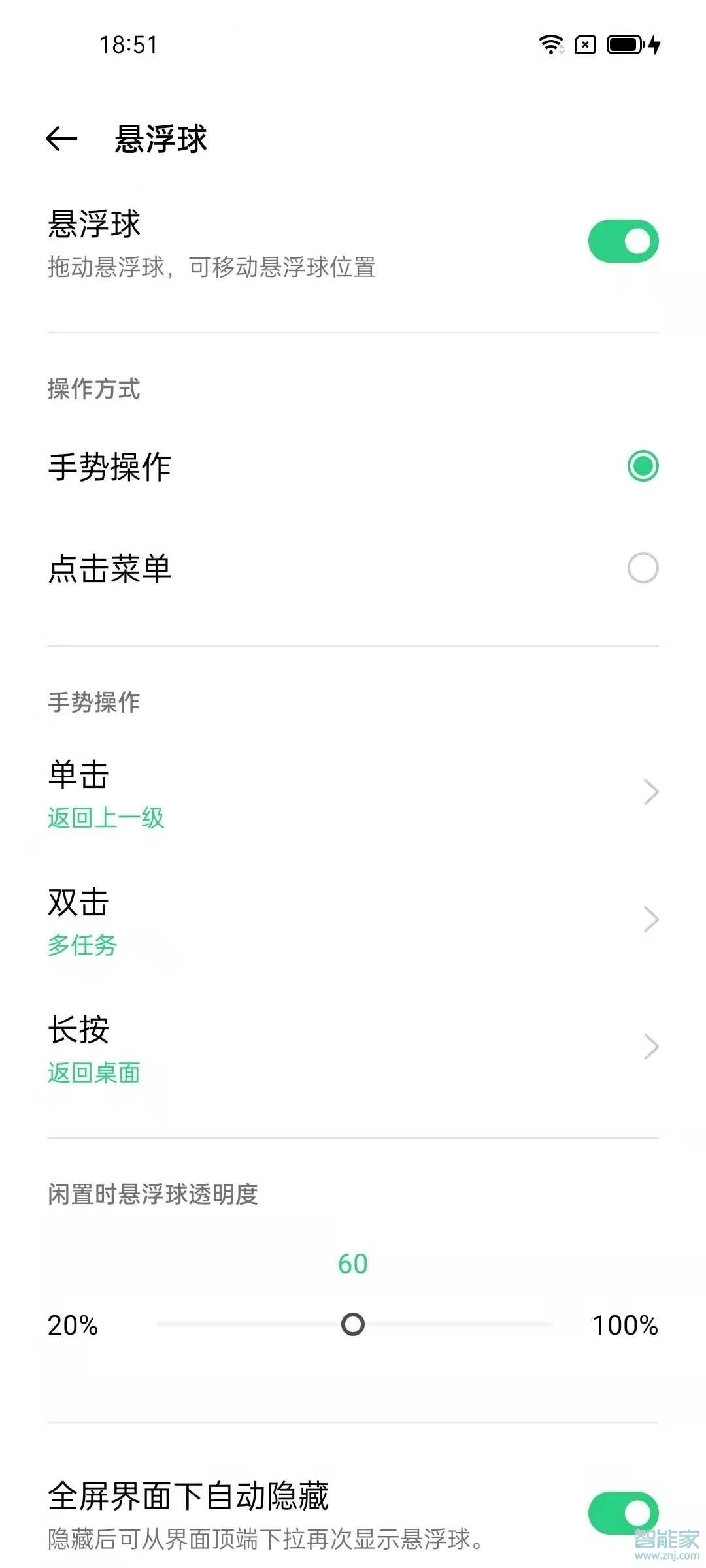Click the battery indicator in the status bar

pyautogui.click(x=626, y=45)
